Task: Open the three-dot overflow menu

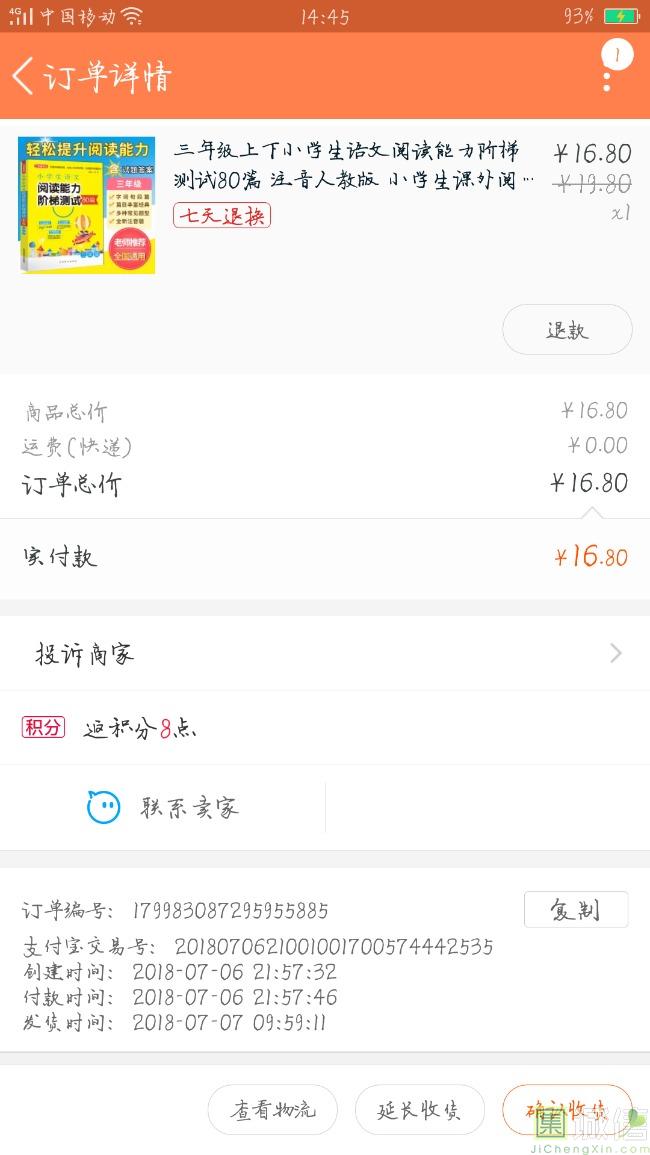Action: click(x=607, y=76)
